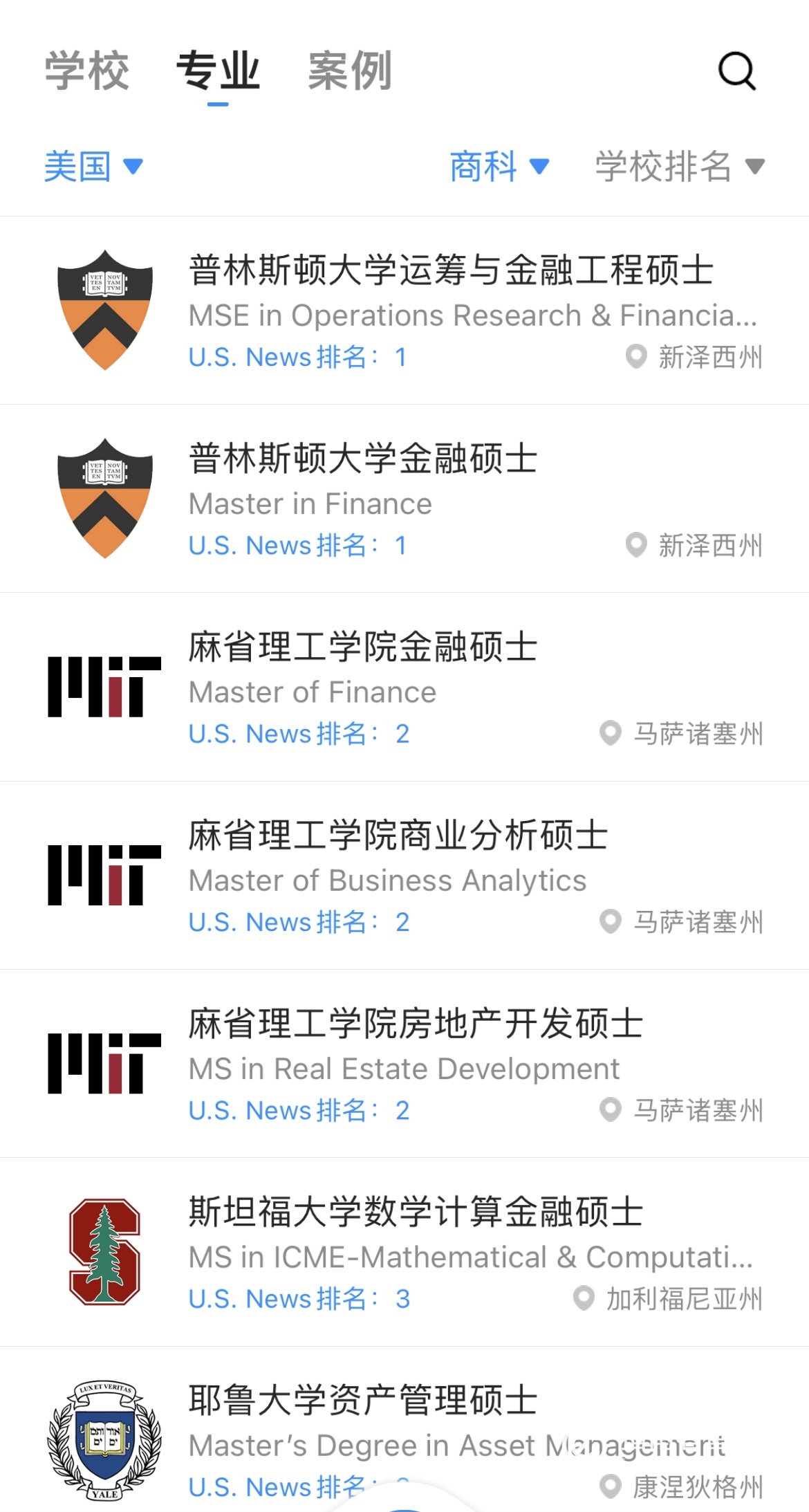Switch to the 案例 tab
Image resolution: width=809 pixels, height=1512 pixels.
(350, 71)
